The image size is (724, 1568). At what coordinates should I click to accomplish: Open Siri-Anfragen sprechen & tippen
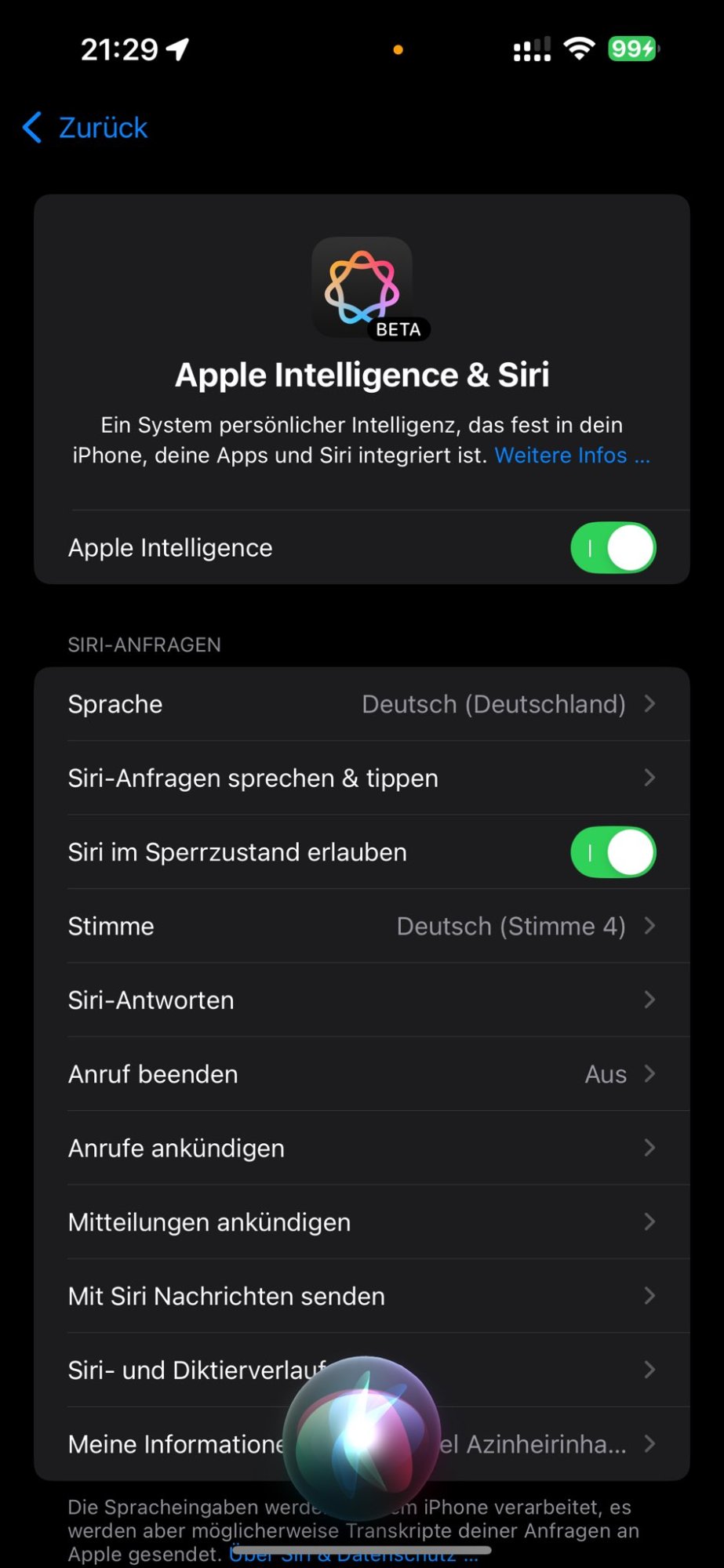pyautogui.click(x=362, y=778)
